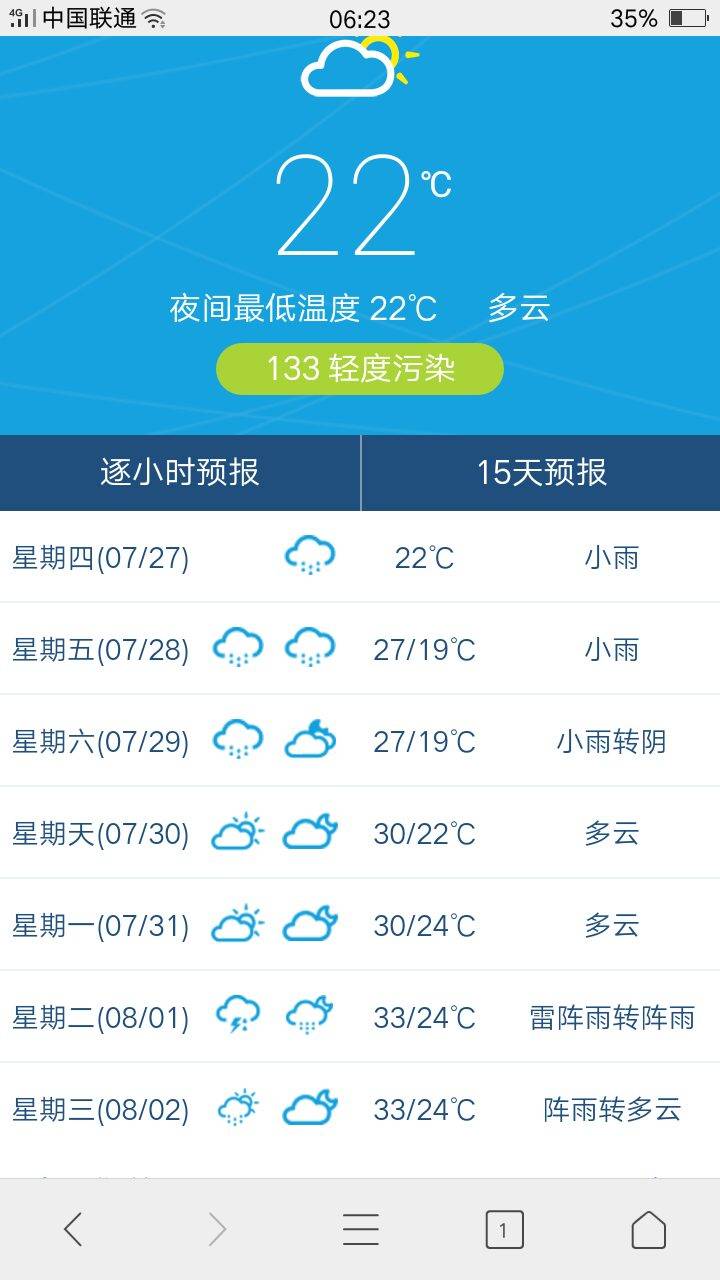Go forward to the next page
This screenshot has height=1280, width=720.
pos(217,1229)
